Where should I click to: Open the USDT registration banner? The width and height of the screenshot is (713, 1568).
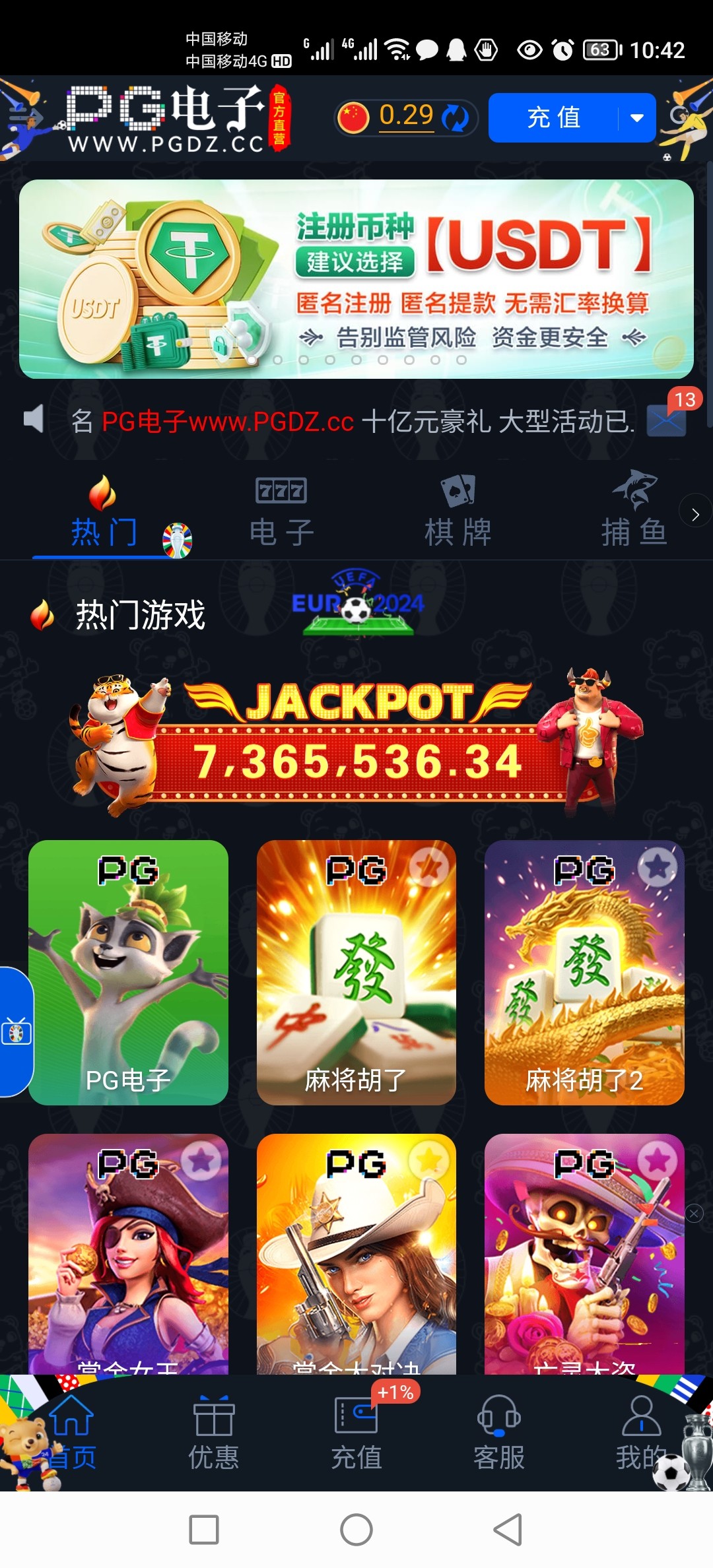[356, 278]
